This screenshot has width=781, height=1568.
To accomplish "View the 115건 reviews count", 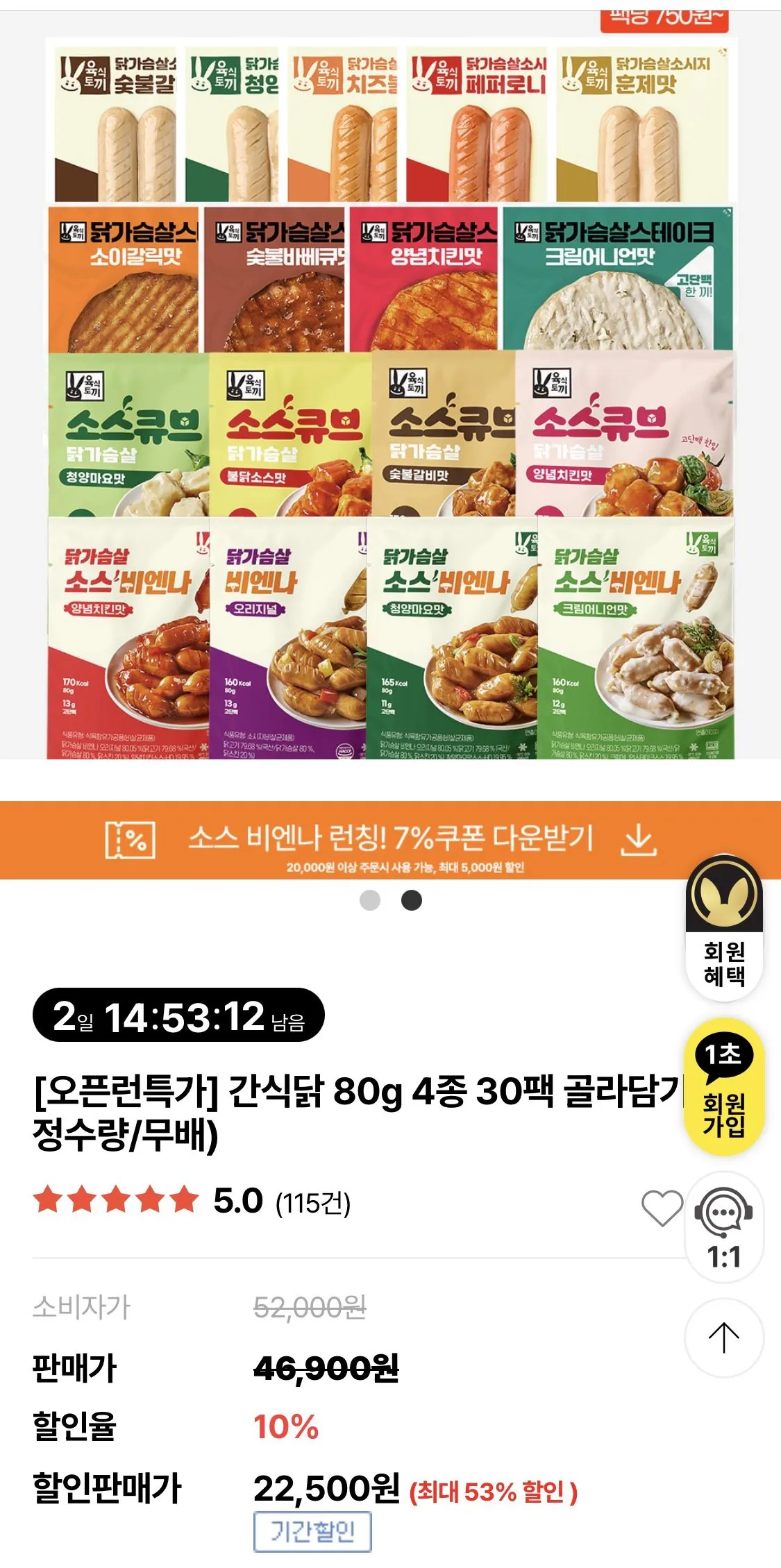I will click(x=313, y=1204).
